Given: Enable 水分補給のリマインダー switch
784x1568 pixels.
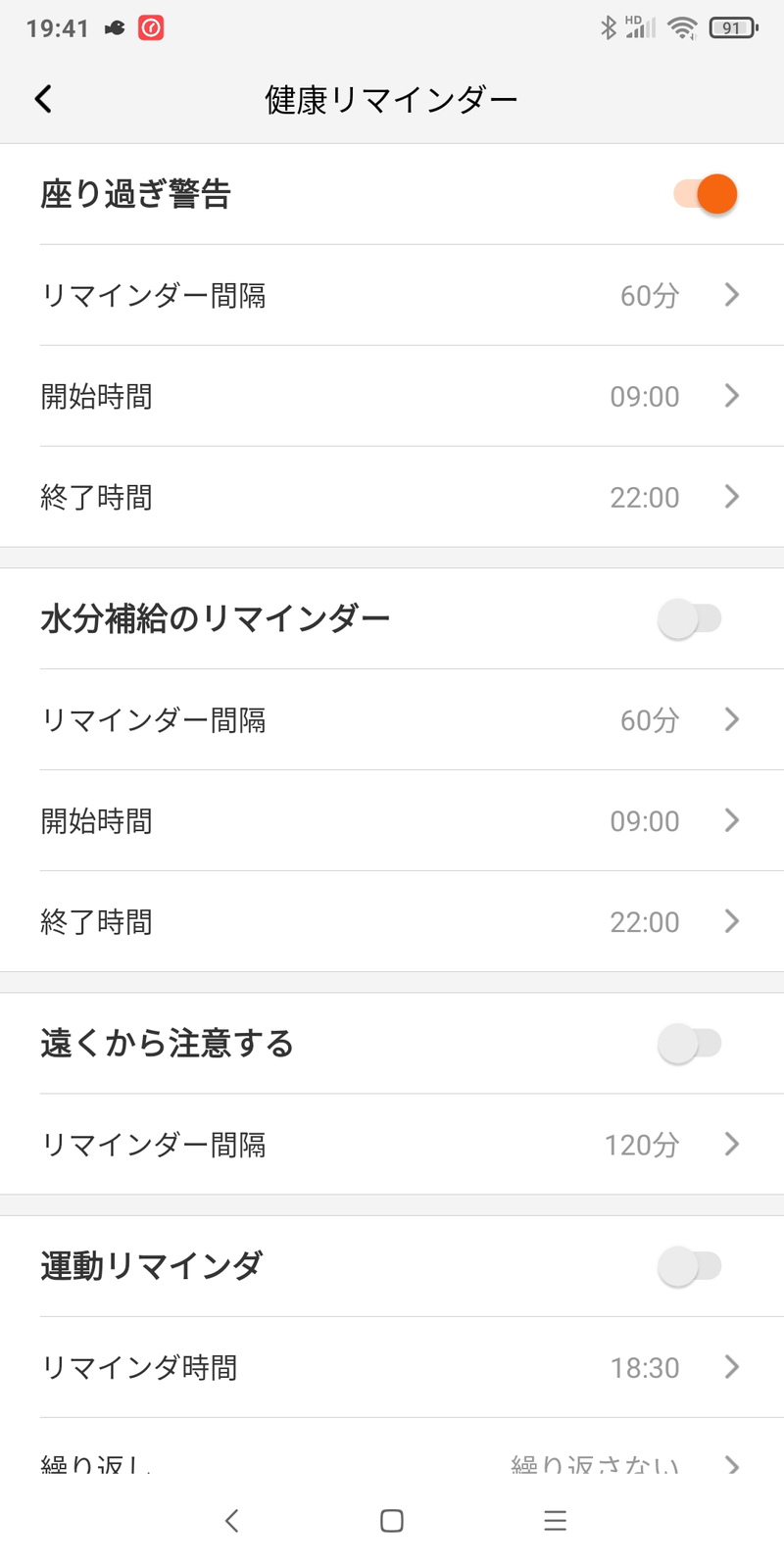Looking at the screenshot, I should click(x=690, y=619).
